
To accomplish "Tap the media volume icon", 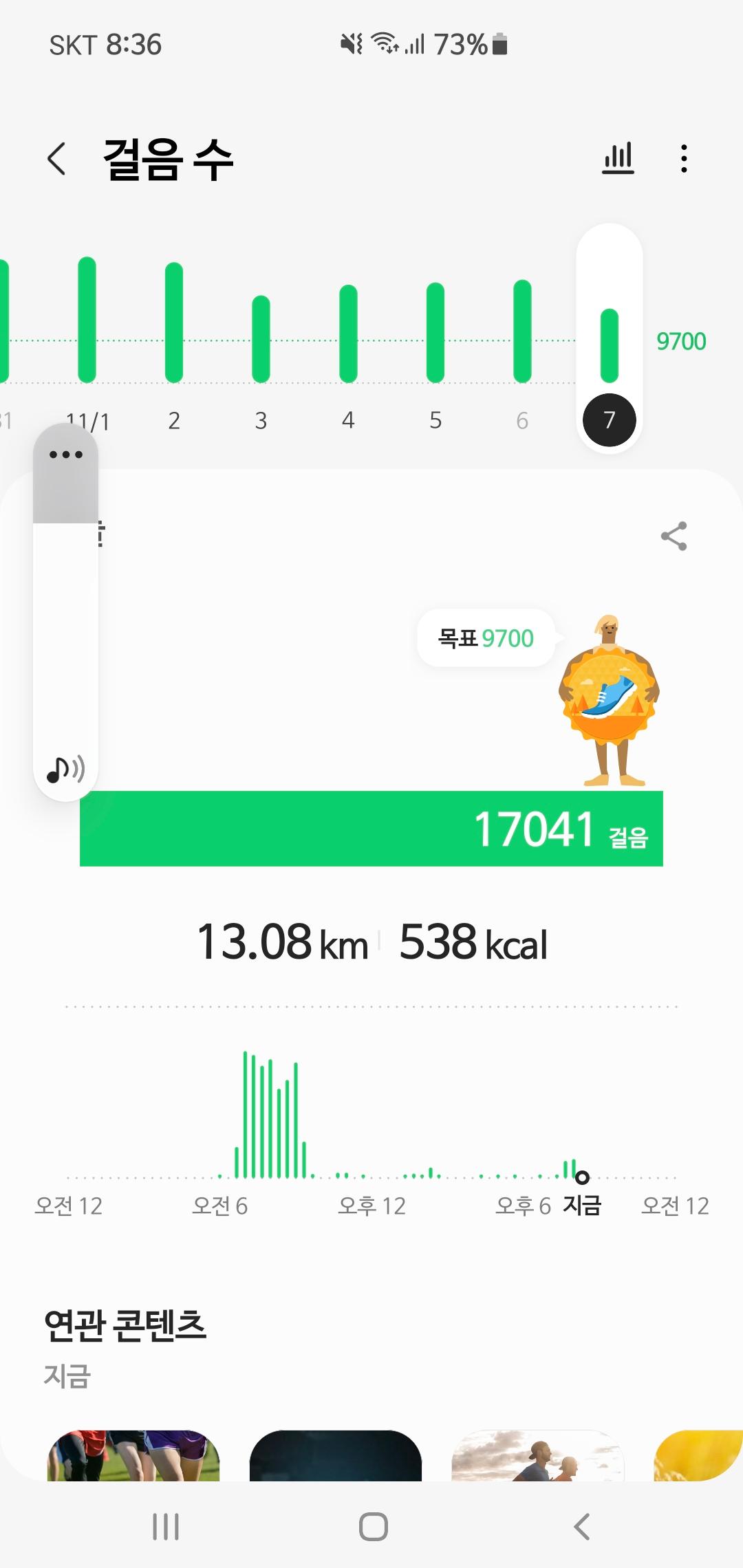I will pos(66,770).
